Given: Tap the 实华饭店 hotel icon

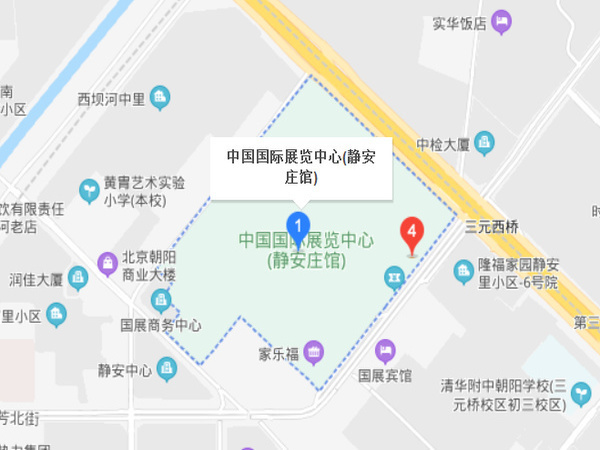Looking at the screenshot, I should click(x=501, y=21).
